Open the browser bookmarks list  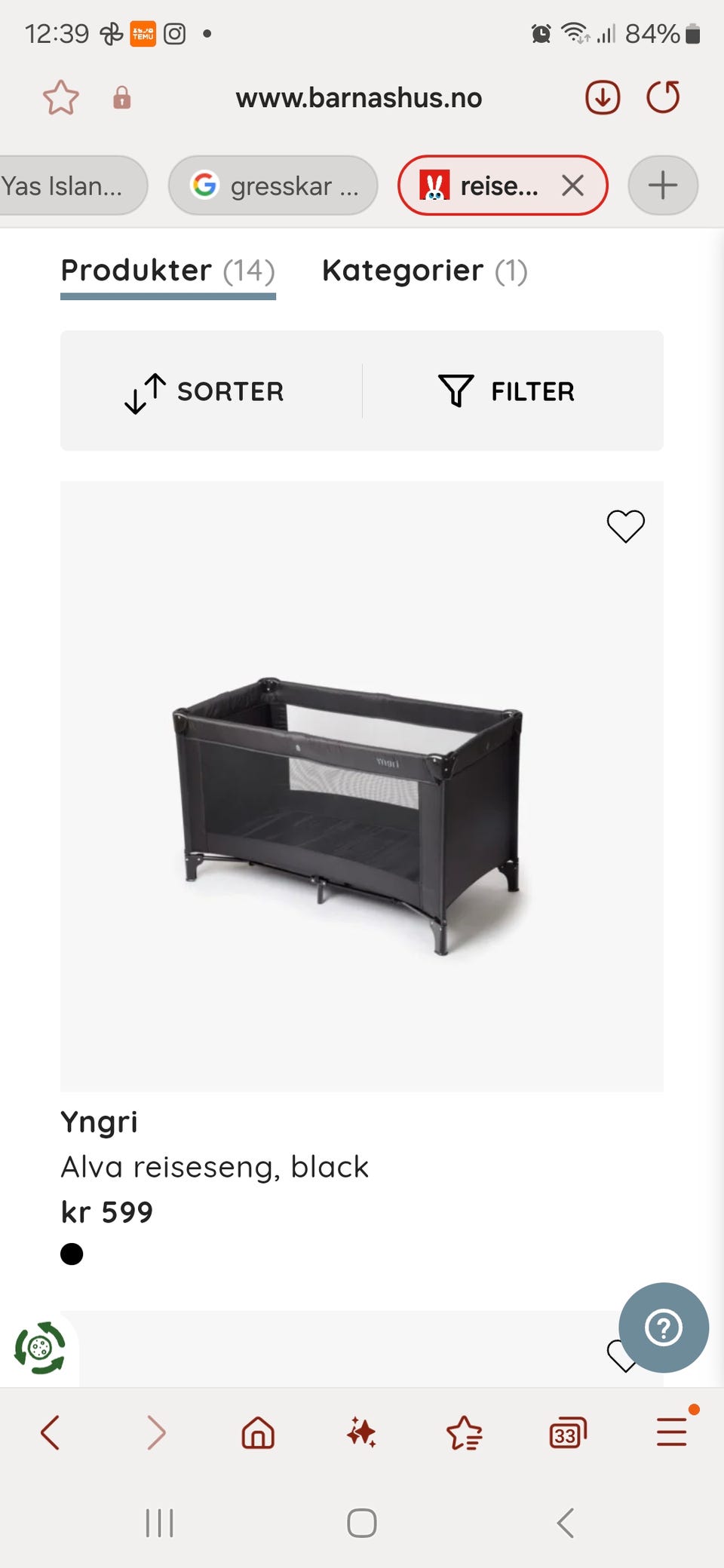point(464,1432)
